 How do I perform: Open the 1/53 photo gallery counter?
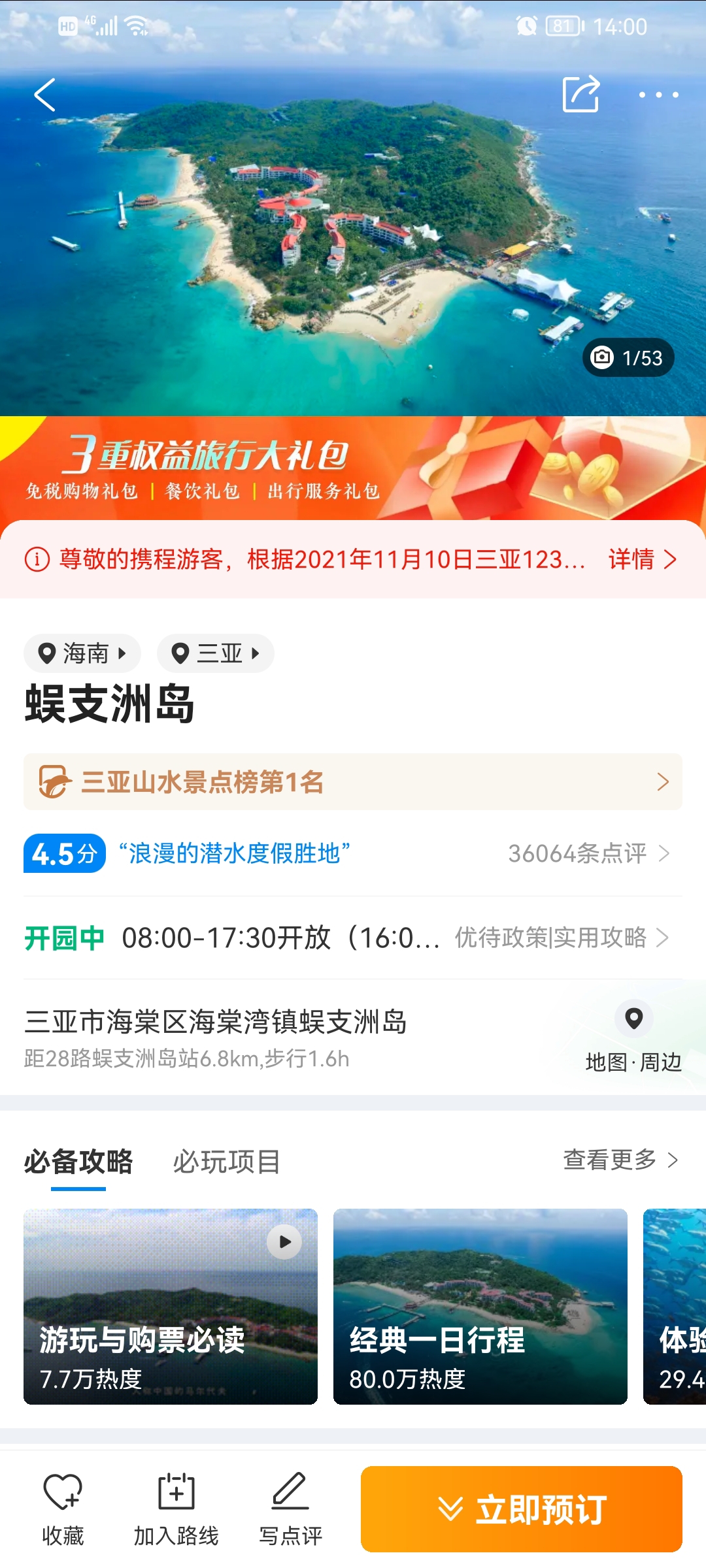[628, 357]
